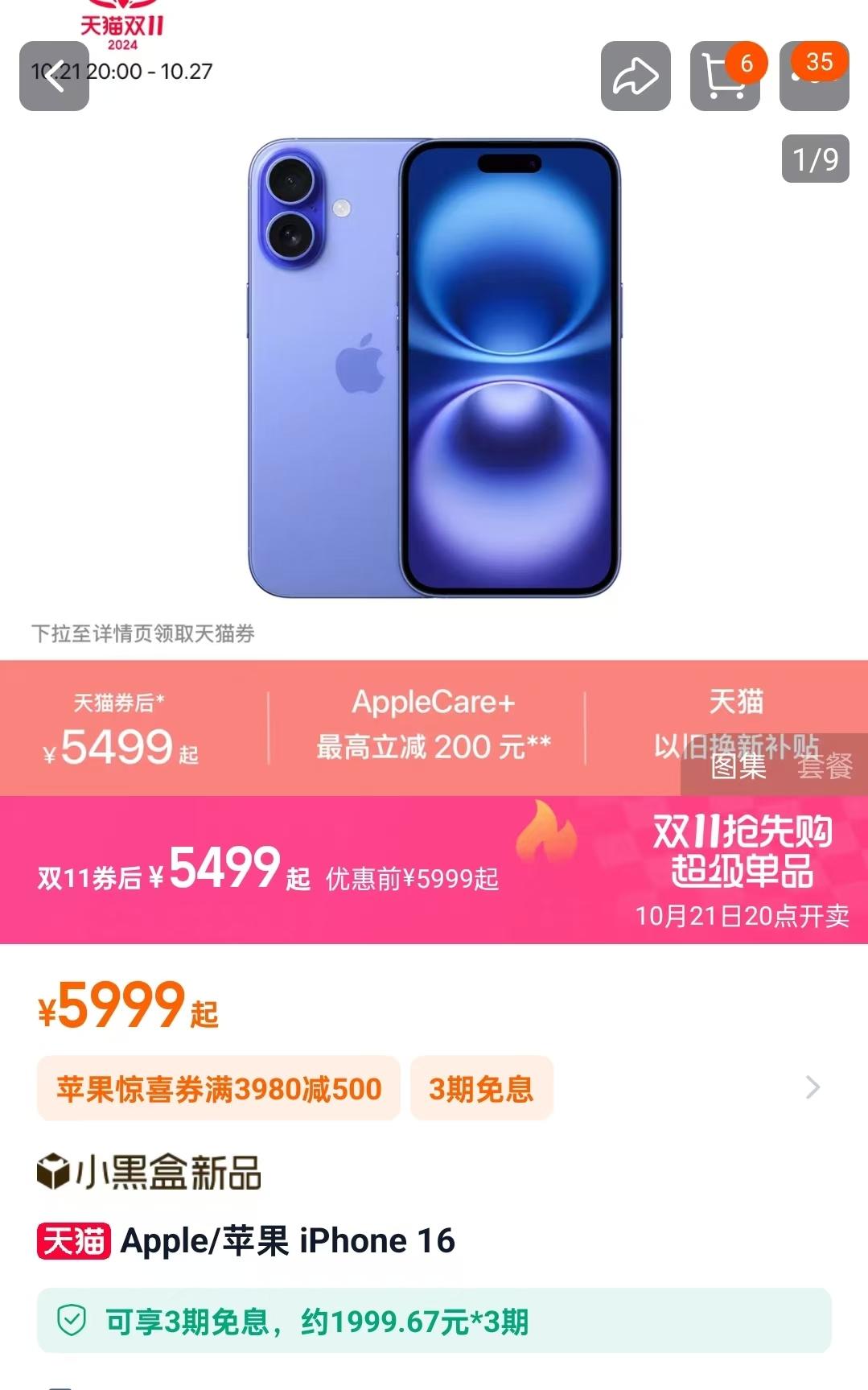View the iPhone 16 product image
Viewport: 868px width, 1390px height.
[434, 368]
